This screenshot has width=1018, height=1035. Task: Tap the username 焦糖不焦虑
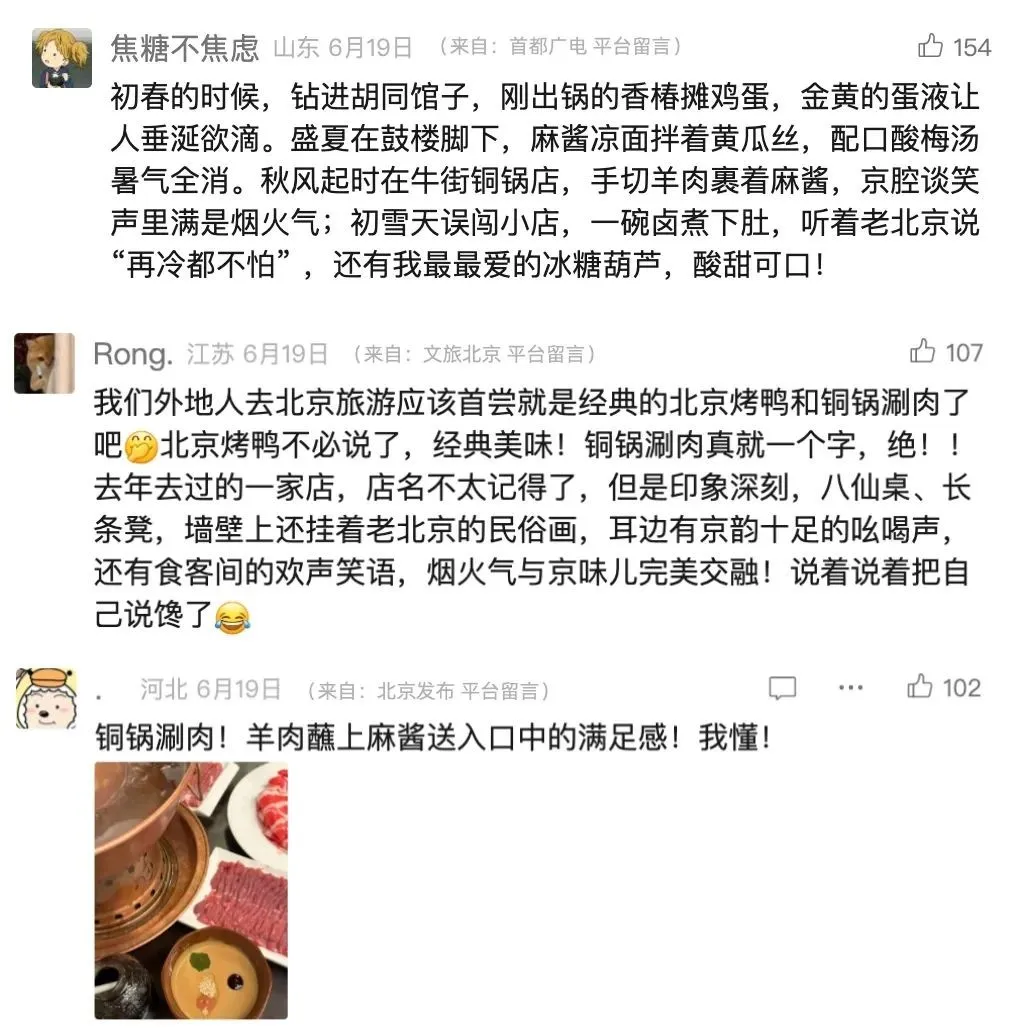(x=185, y=47)
